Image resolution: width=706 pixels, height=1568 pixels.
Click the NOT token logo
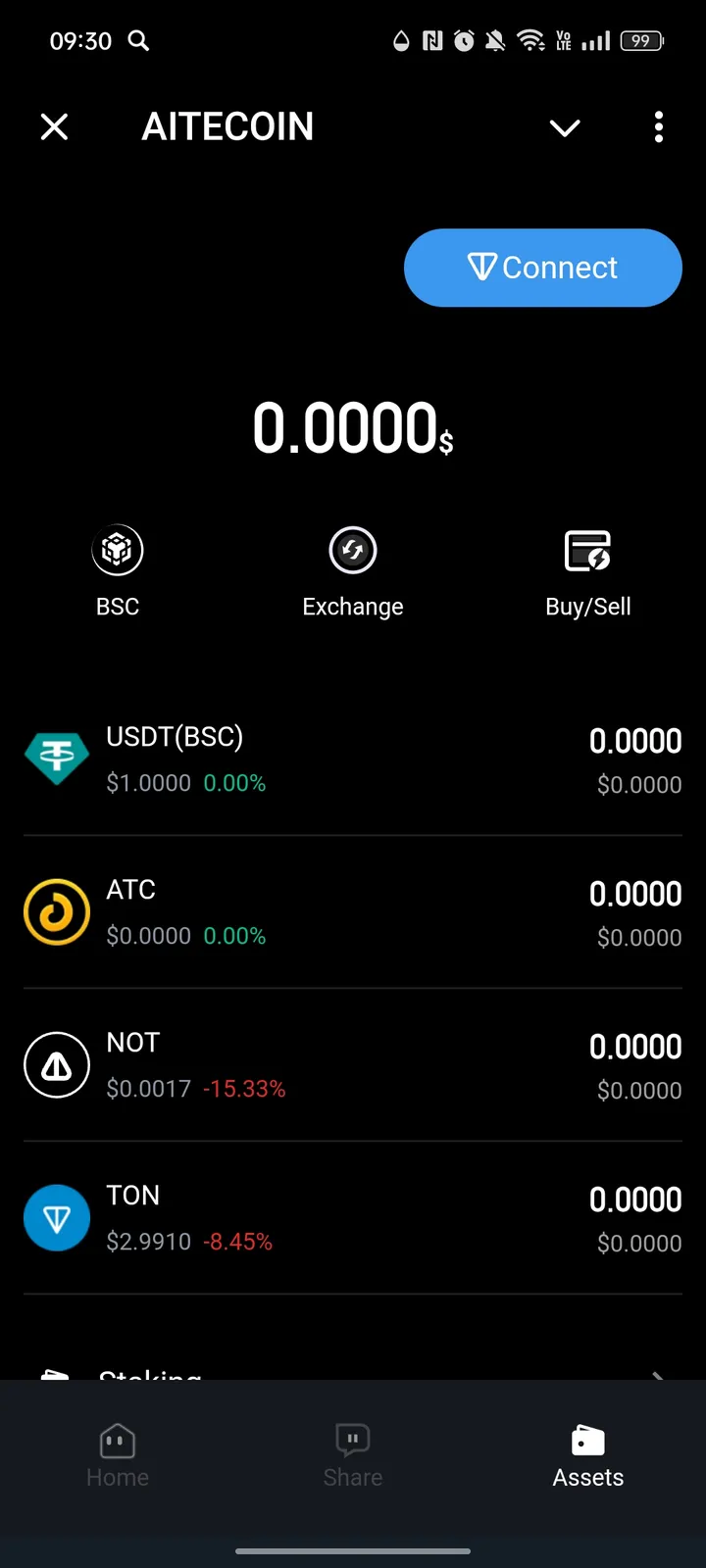(x=56, y=1063)
